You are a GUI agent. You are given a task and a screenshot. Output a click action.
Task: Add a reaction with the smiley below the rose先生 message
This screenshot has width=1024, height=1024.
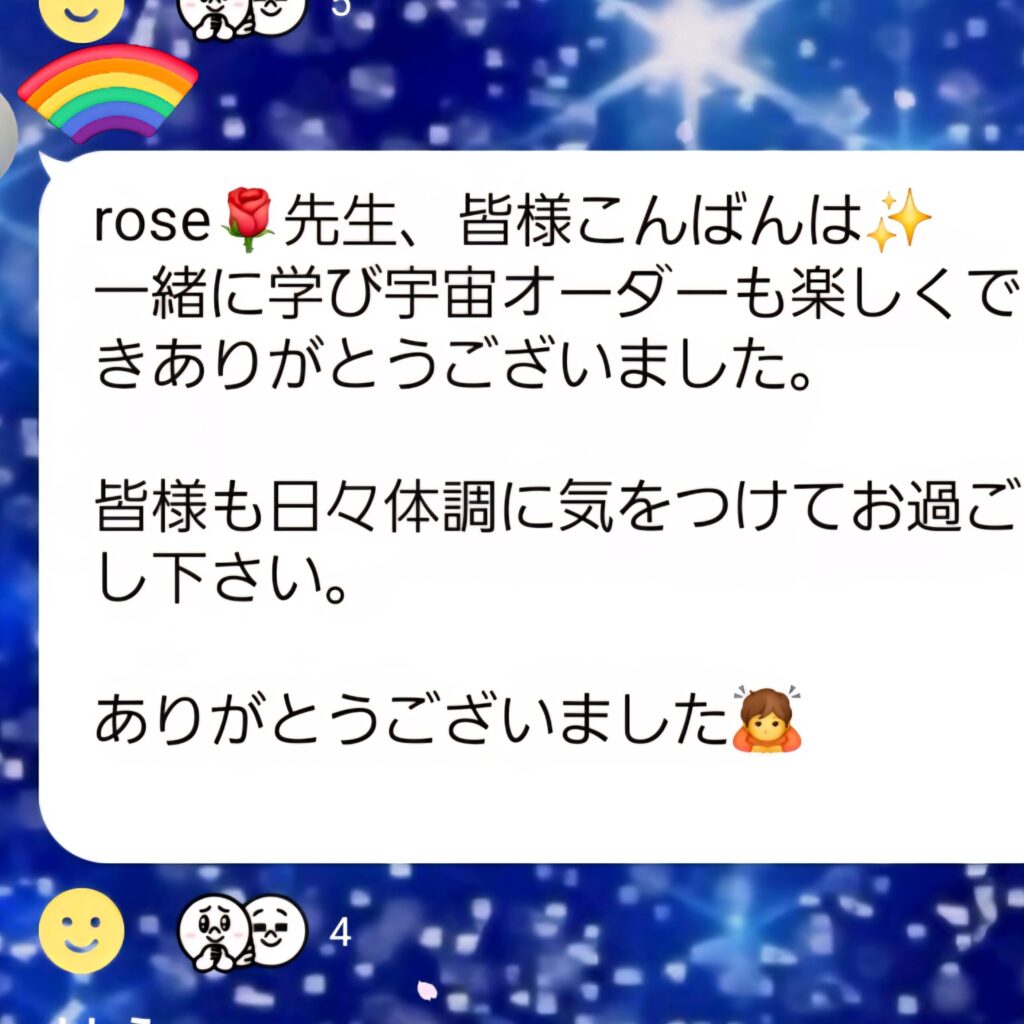[82, 931]
